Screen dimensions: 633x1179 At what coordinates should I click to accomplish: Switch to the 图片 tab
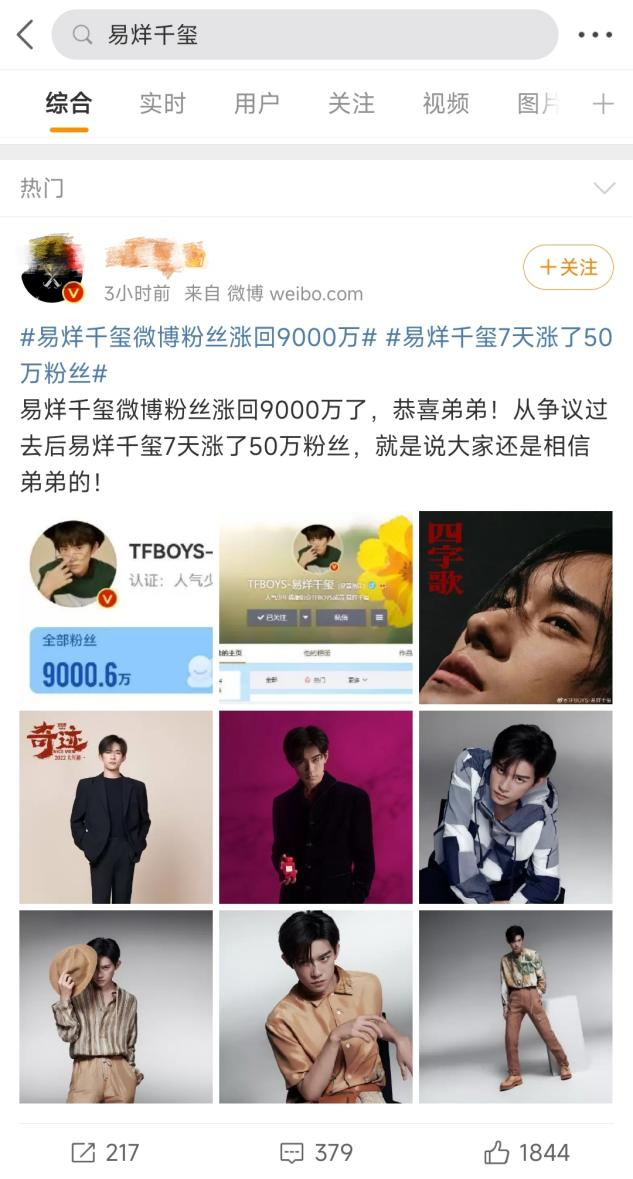pyautogui.click(x=538, y=103)
